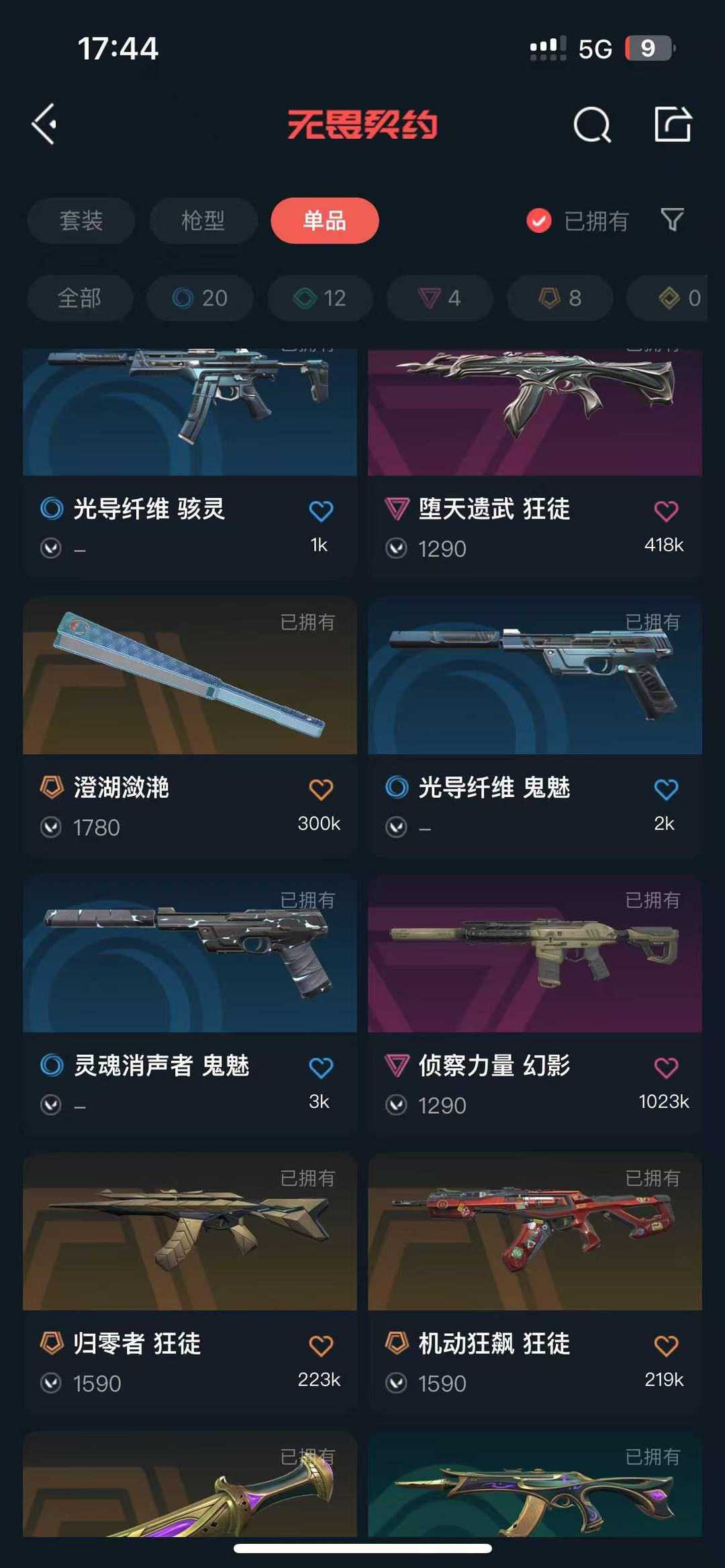Filter by the orange tier chip showing 8
Image resolution: width=725 pixels, height=1568 pixels.
560,298
